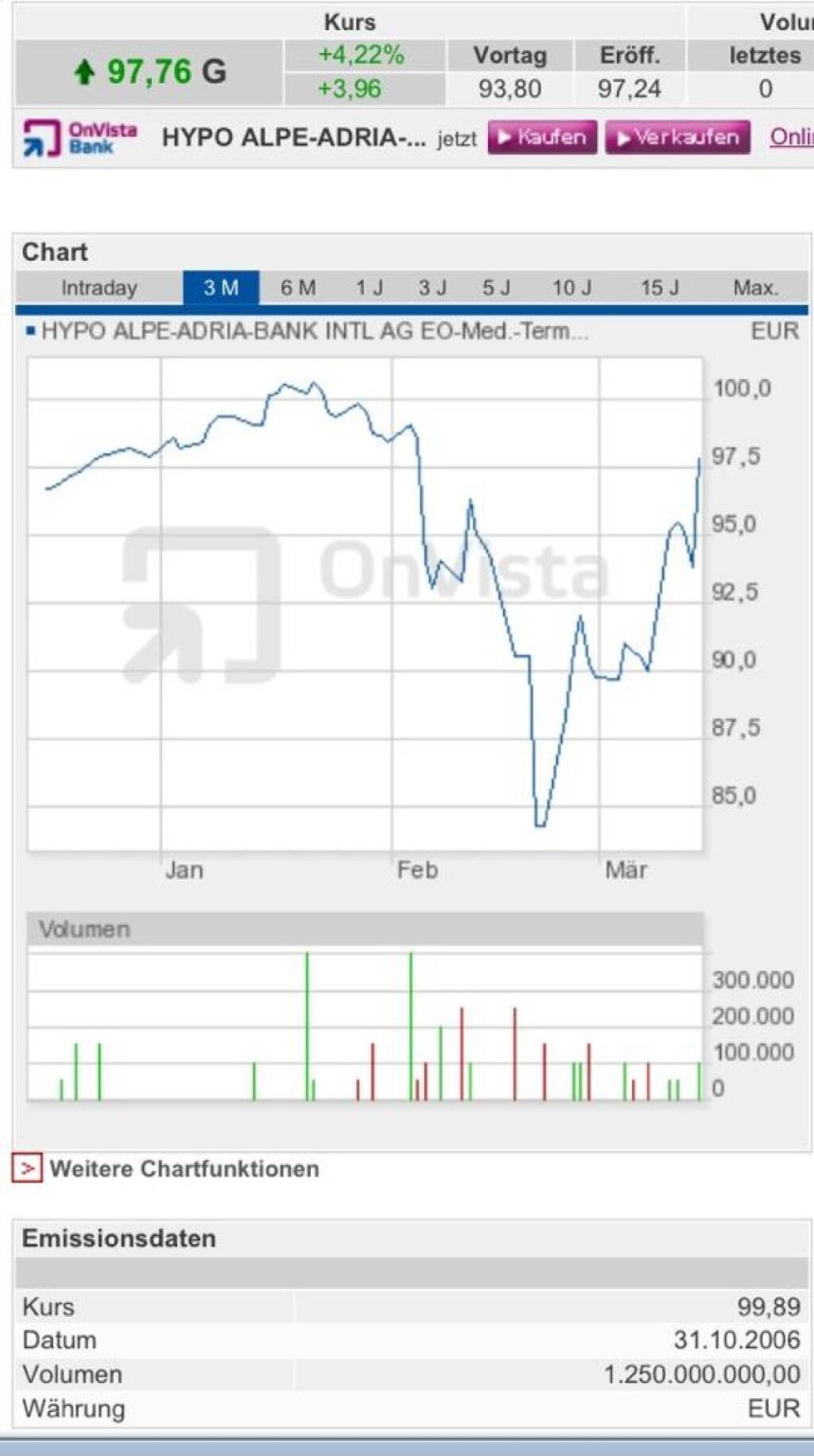
Task: Select the 6 M chart range
Action: 298,288
